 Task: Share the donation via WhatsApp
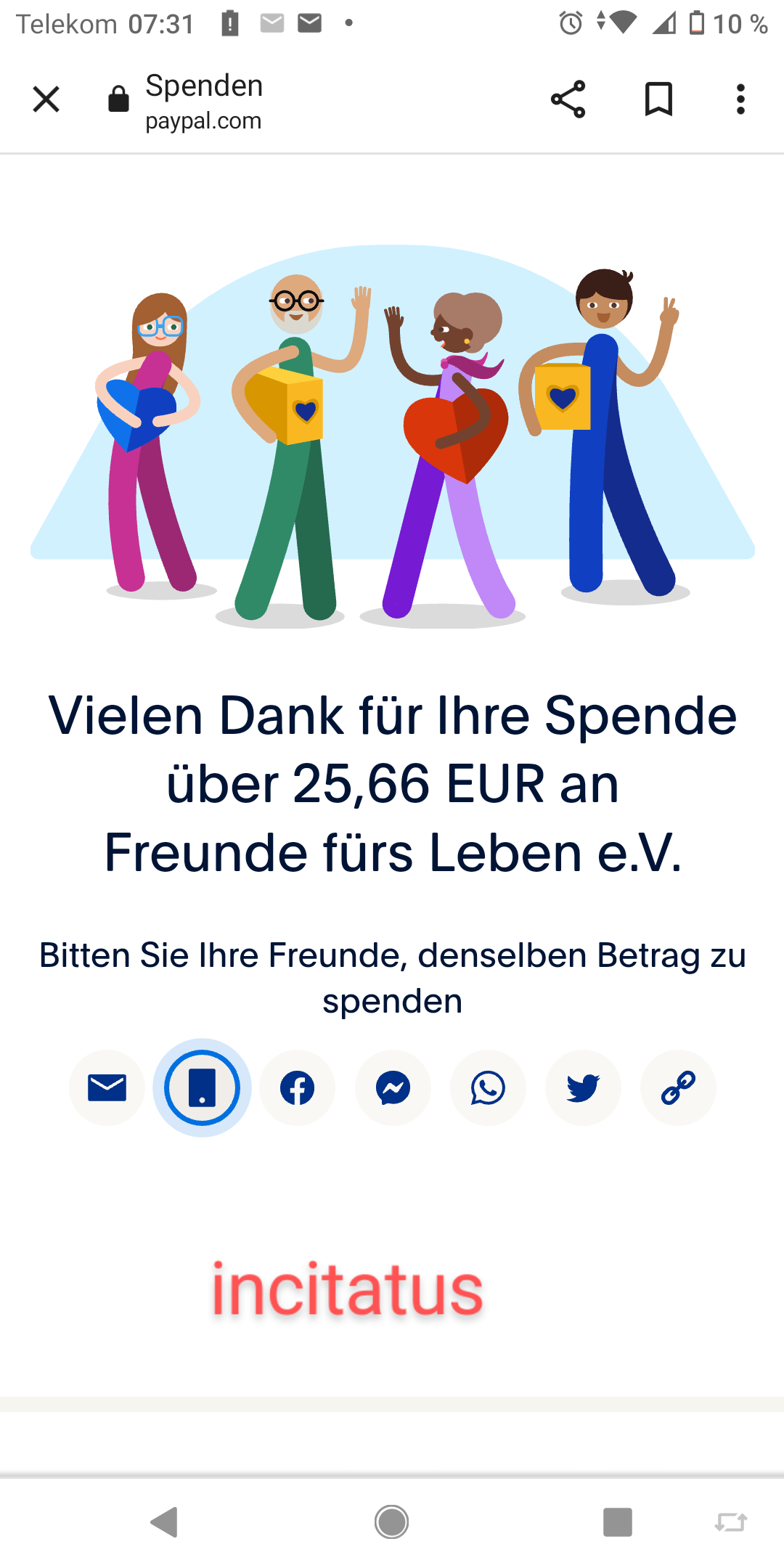488,1087
